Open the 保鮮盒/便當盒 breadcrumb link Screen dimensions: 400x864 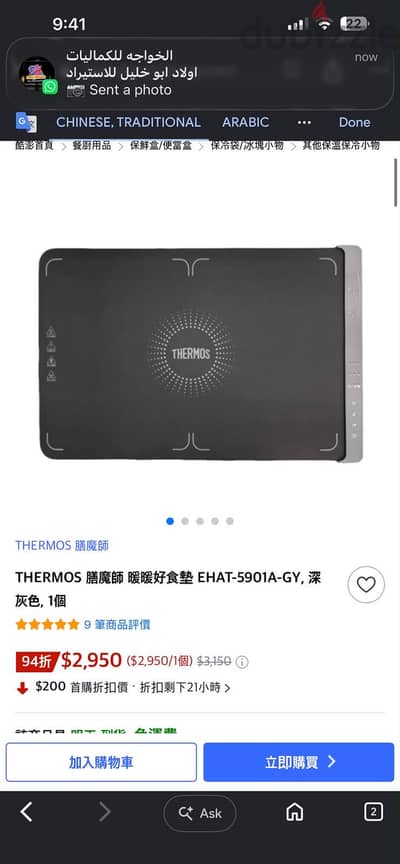[161, 145]
